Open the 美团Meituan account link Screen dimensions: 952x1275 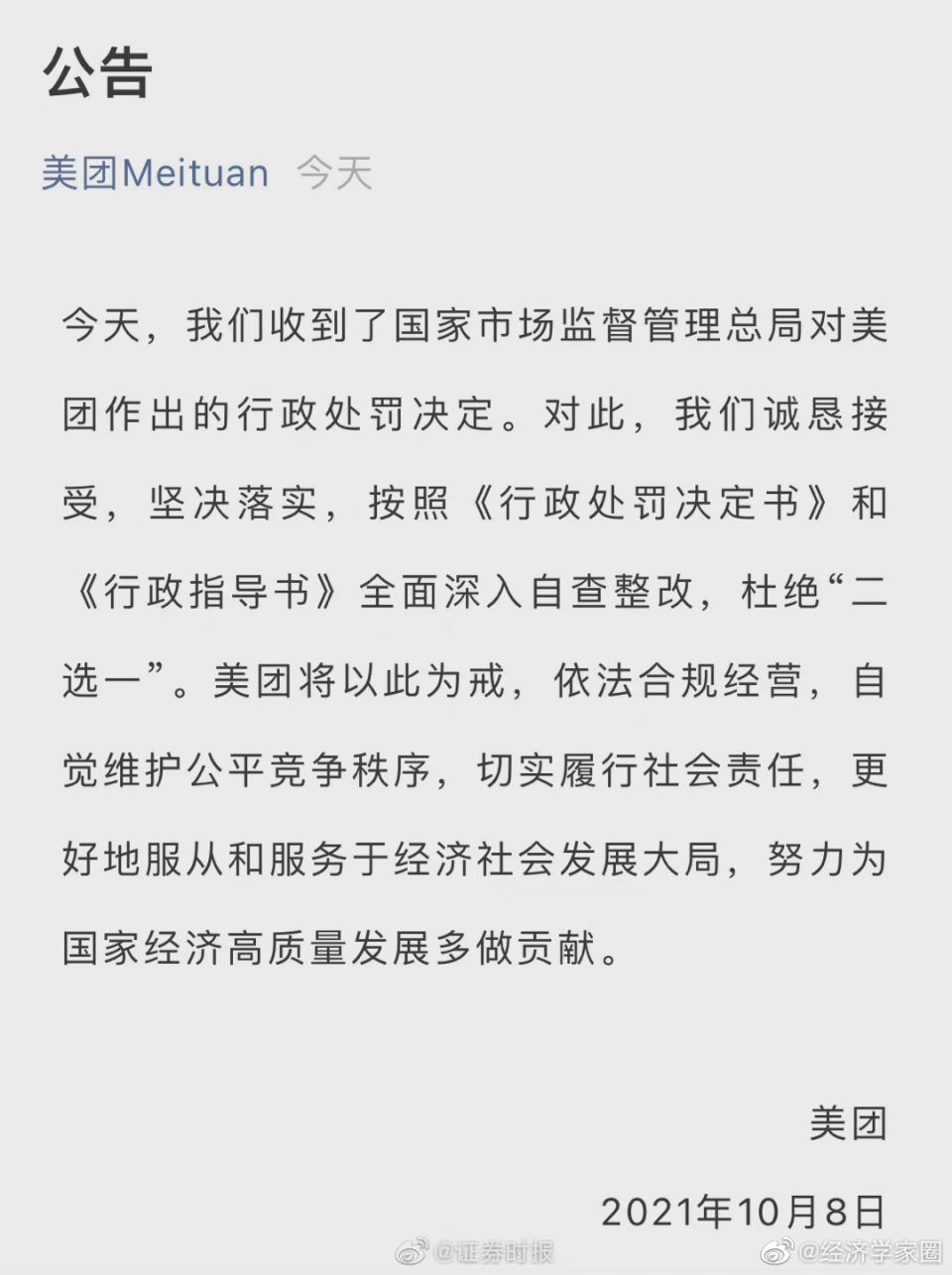(x=155, y=174)
